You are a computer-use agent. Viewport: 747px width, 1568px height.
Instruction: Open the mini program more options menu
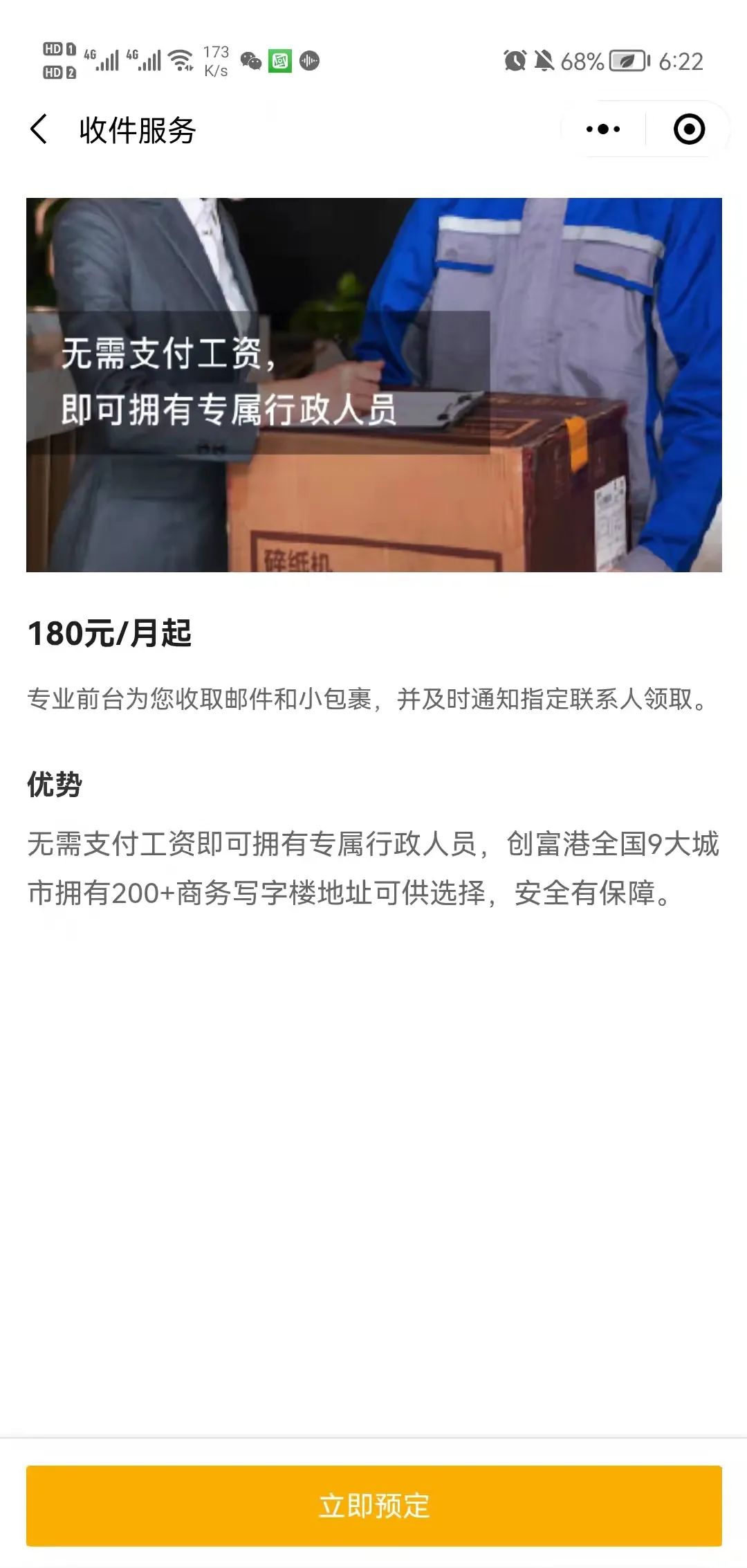pyautogui.click(x=603, y=129)
